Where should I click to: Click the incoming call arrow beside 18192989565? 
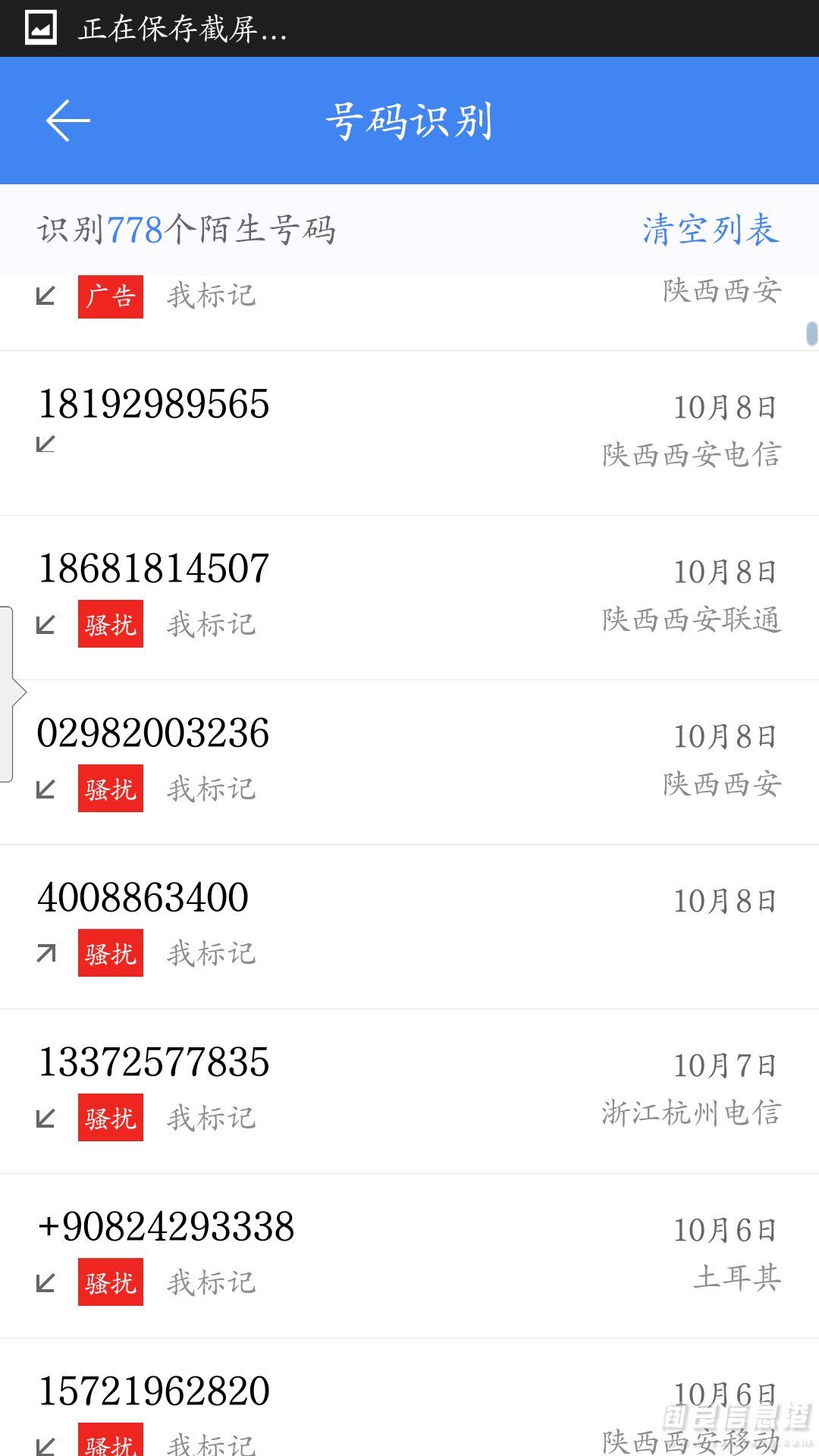pyautogui.click(x=45, y=444)
